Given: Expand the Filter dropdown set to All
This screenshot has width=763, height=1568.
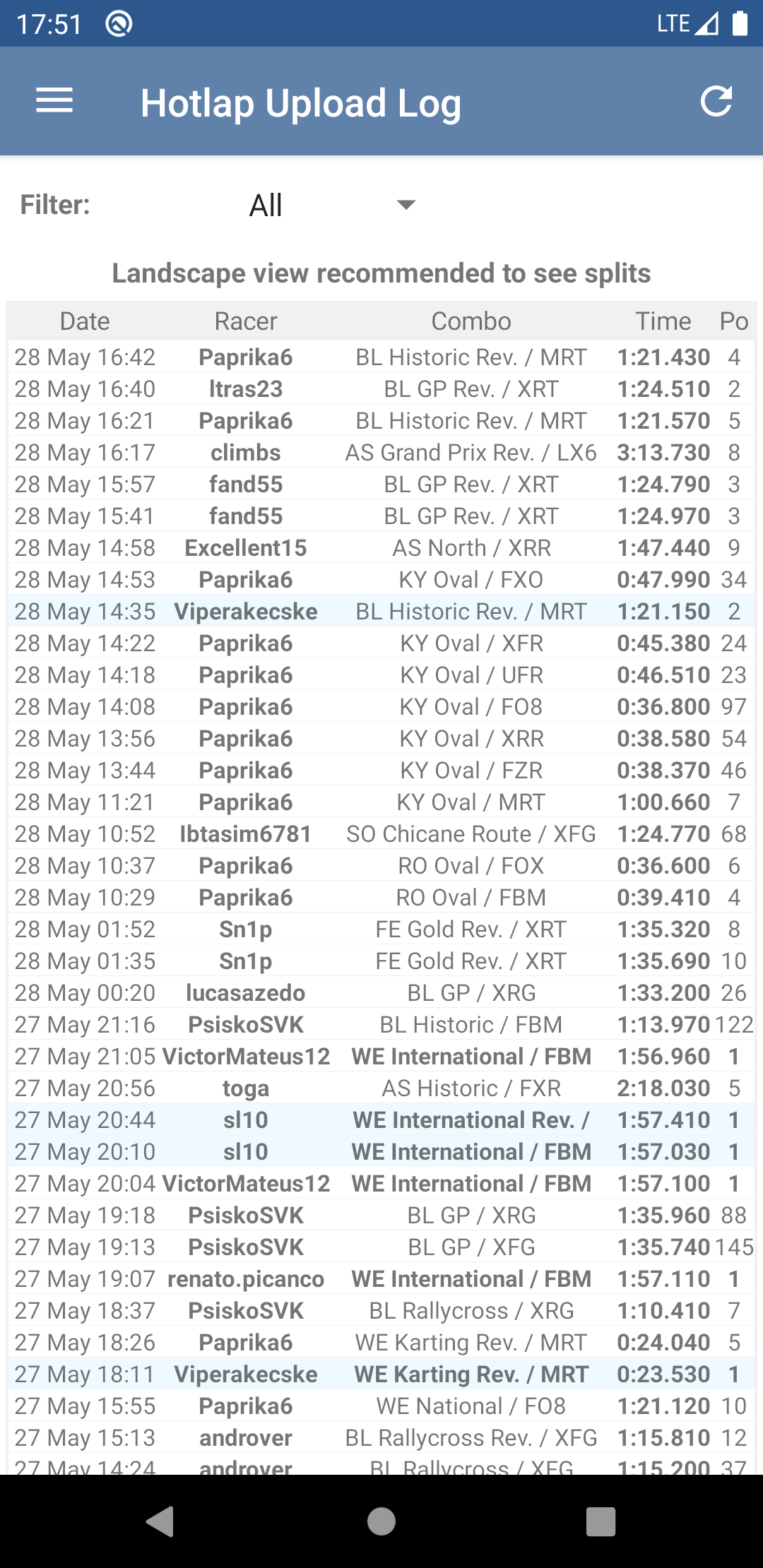Looking at the screenshot, I should (332, 206).
